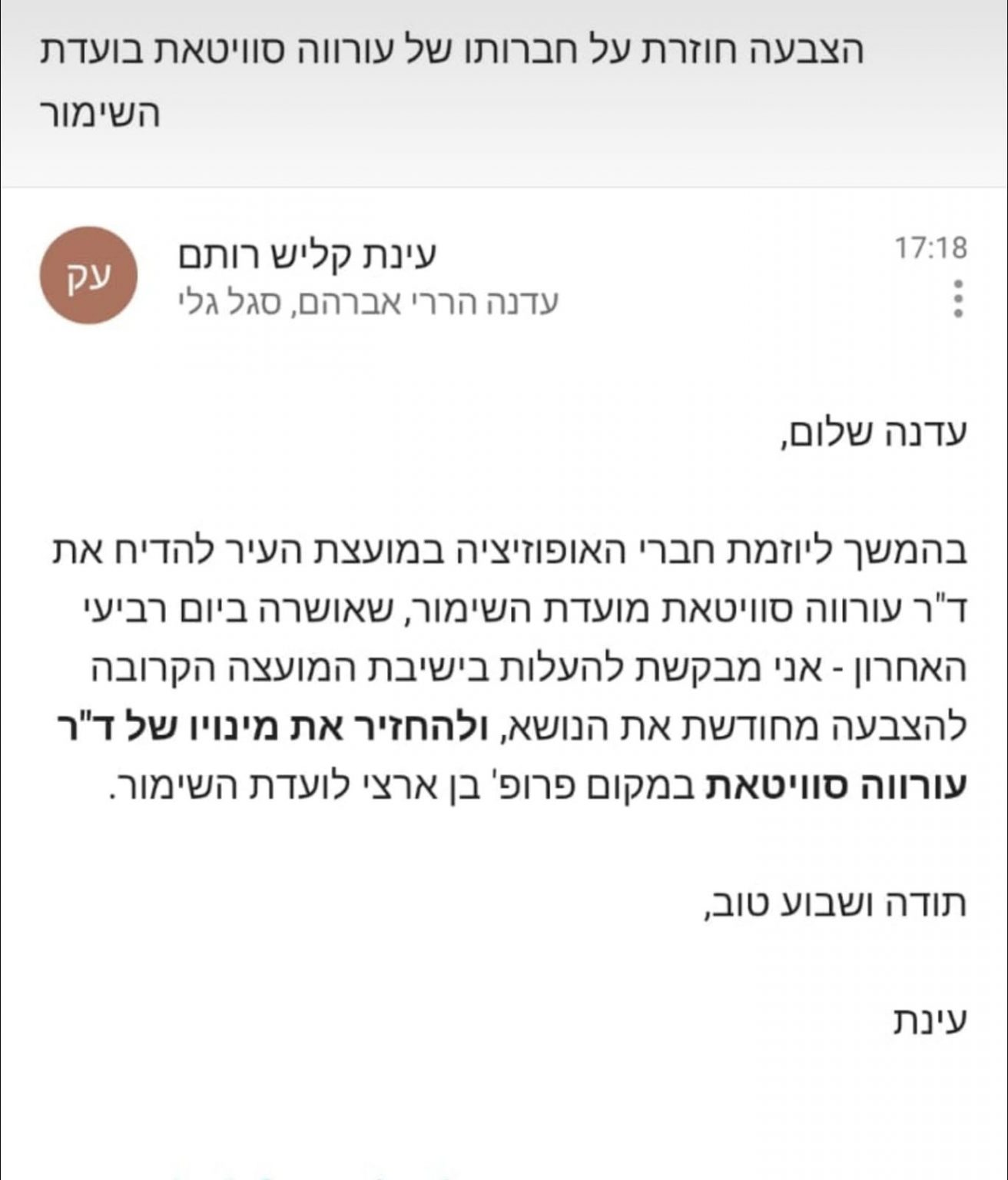The height and width of the screenshot is (1180, 1008).
Task: Open the message overflow menu under 17:18
Action: click(957, 298)
